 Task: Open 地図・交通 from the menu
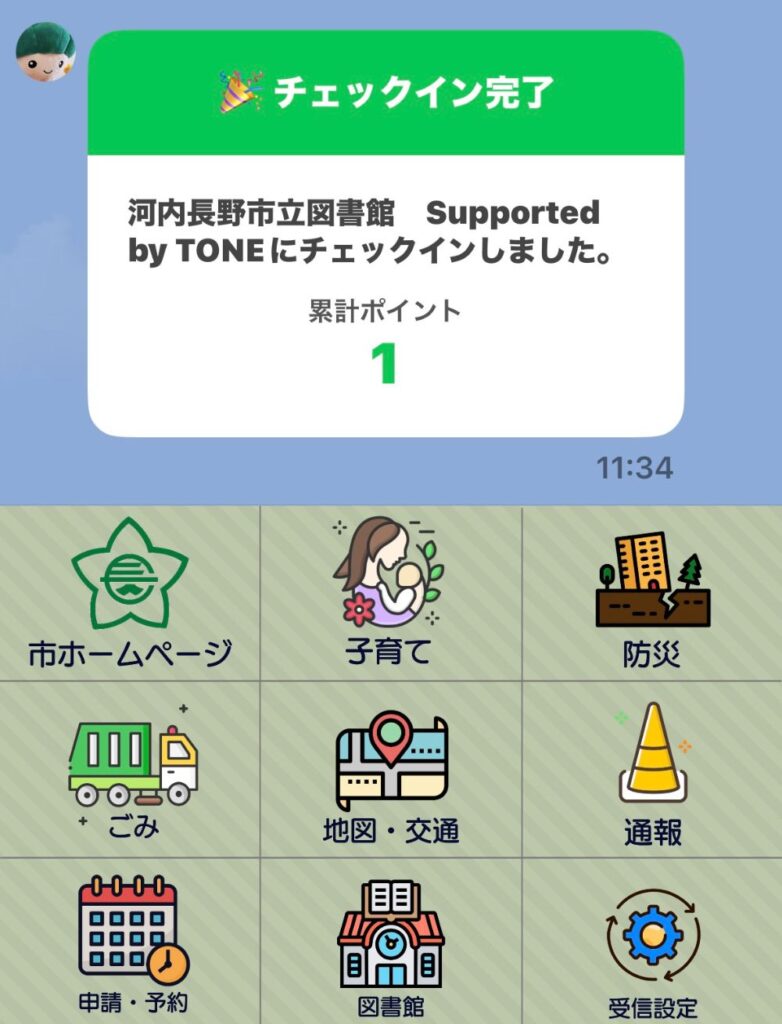(390, 770)
